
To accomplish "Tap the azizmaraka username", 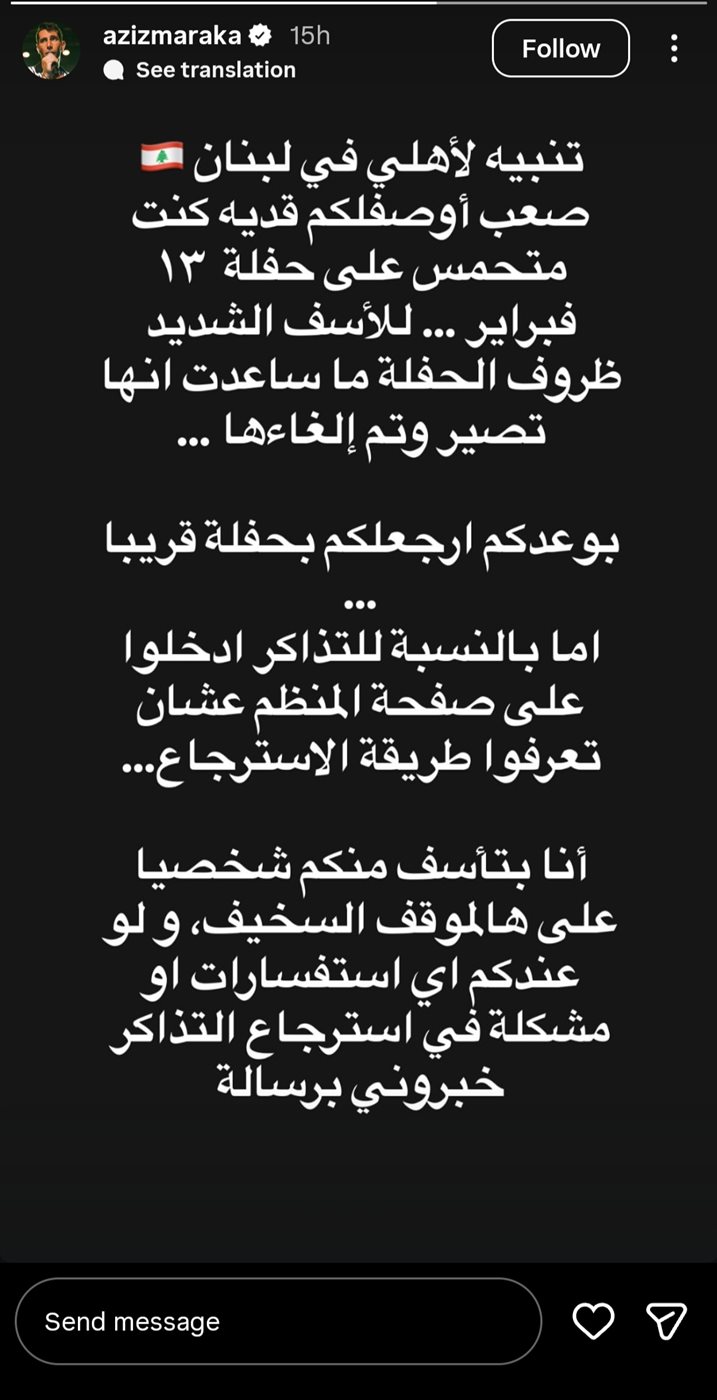I will point(171,36).
